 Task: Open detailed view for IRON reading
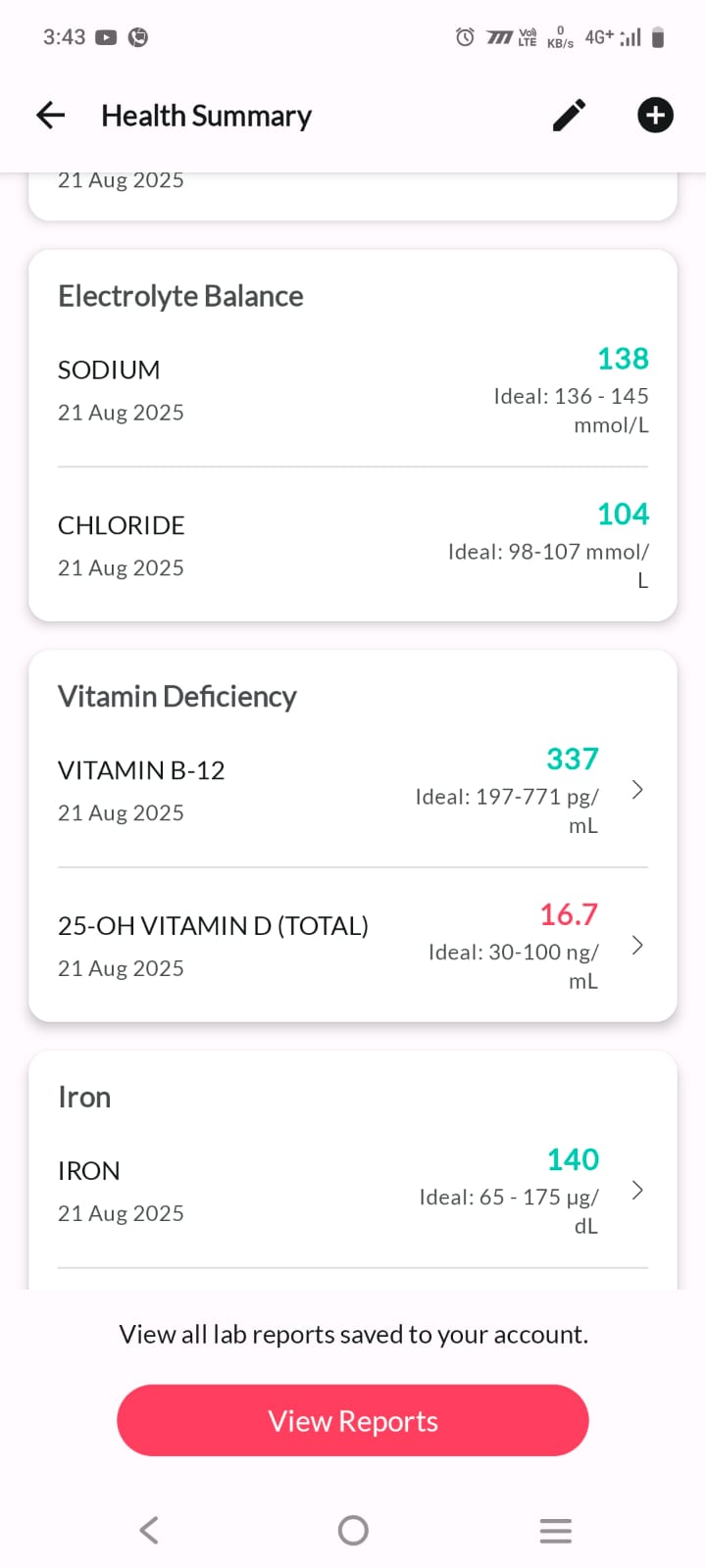(637, 1191)
